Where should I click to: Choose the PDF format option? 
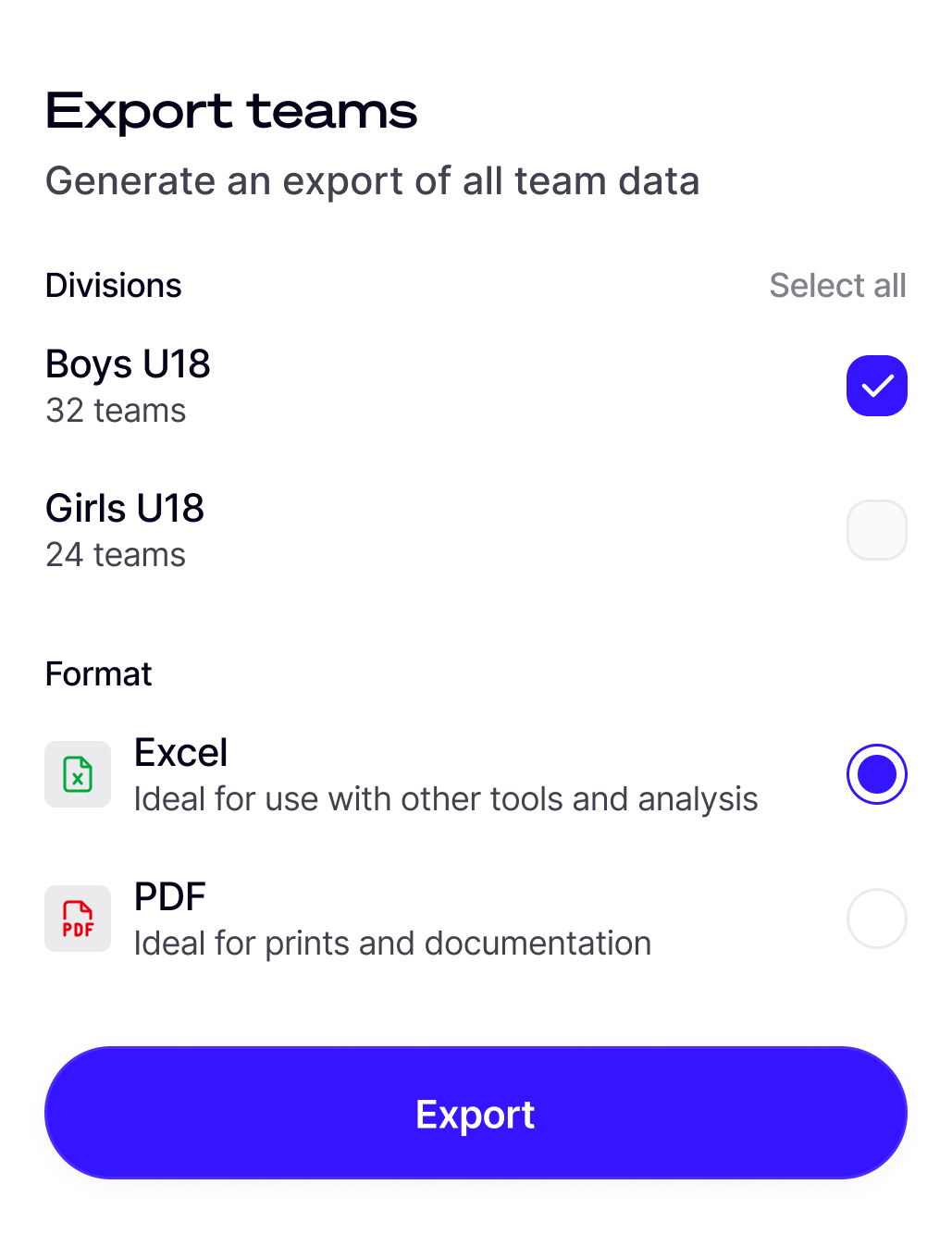tap(876, 919)
